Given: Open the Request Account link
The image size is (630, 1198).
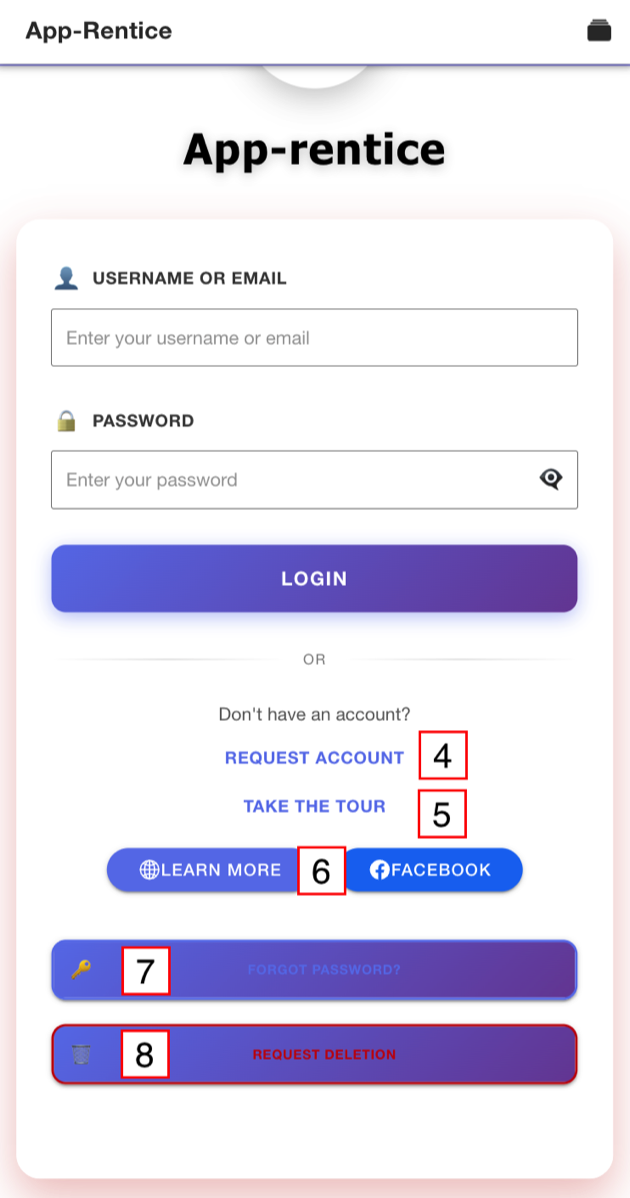Looking at the screenshot, I should 314,757.
